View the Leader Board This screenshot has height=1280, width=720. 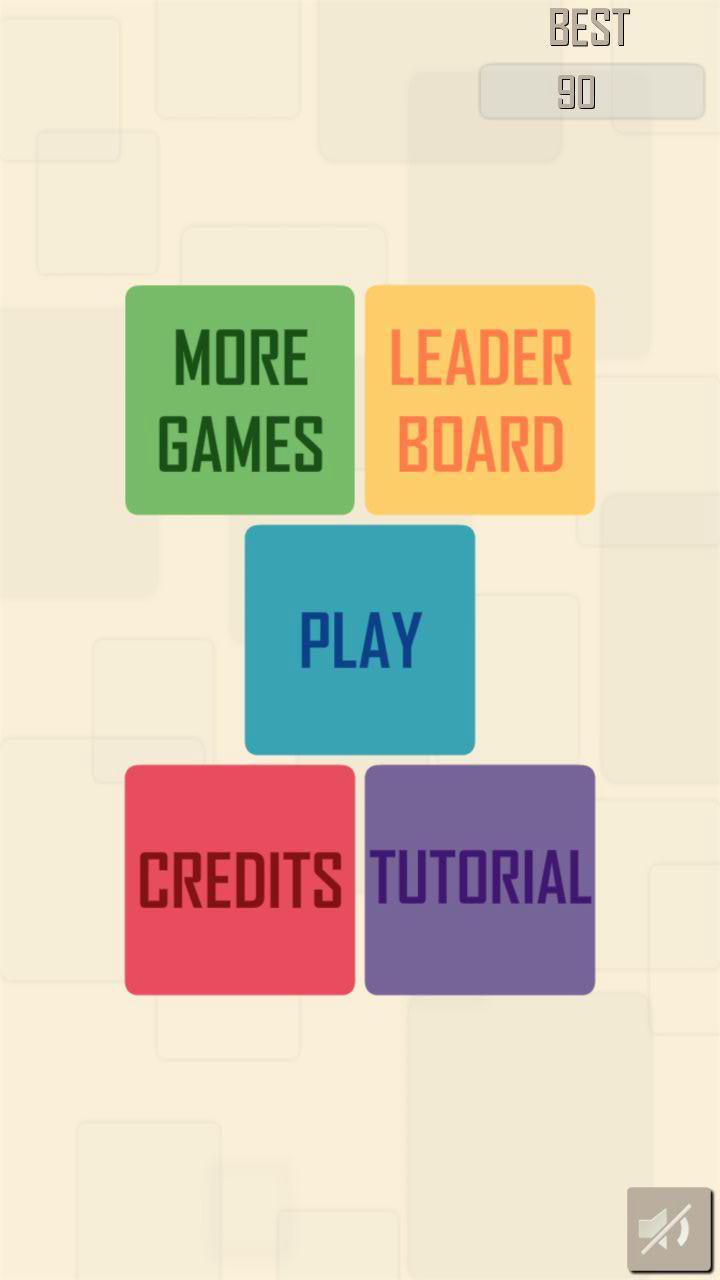[480, 400]
